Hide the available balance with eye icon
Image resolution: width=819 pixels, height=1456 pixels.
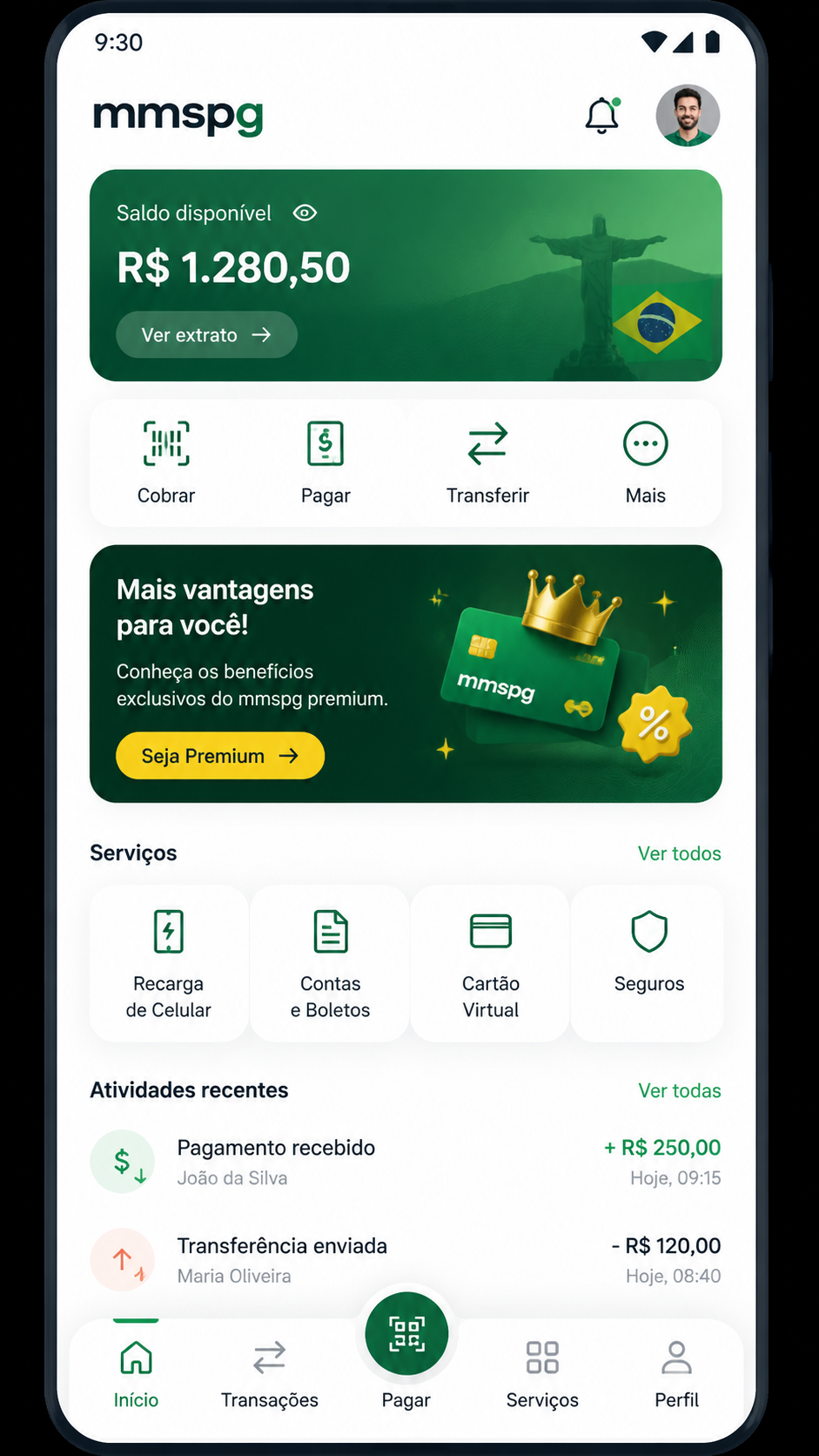(x=305, y=212)
